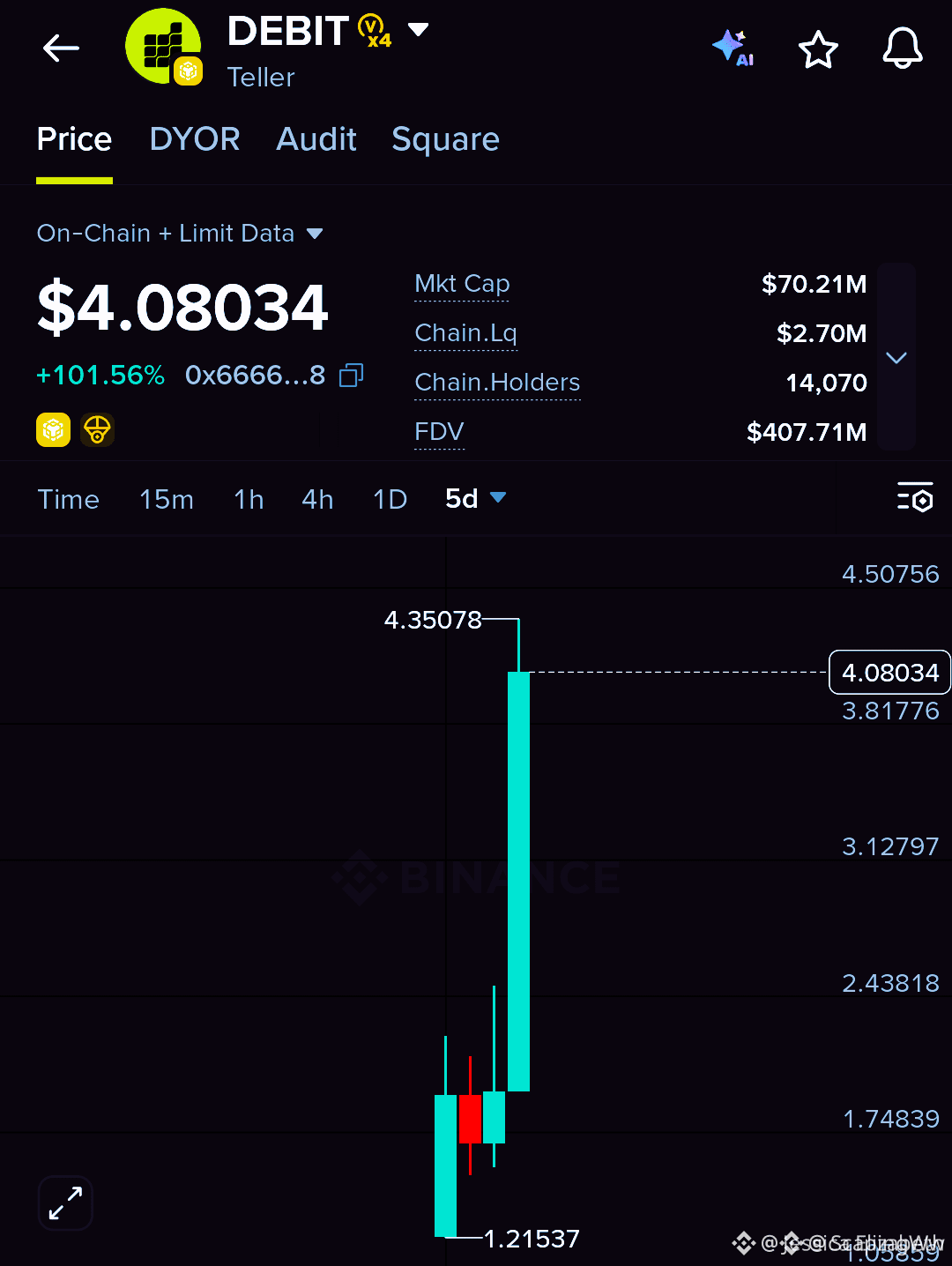
Task: Copy the contract address 0x6666...8
Action: 352,376
